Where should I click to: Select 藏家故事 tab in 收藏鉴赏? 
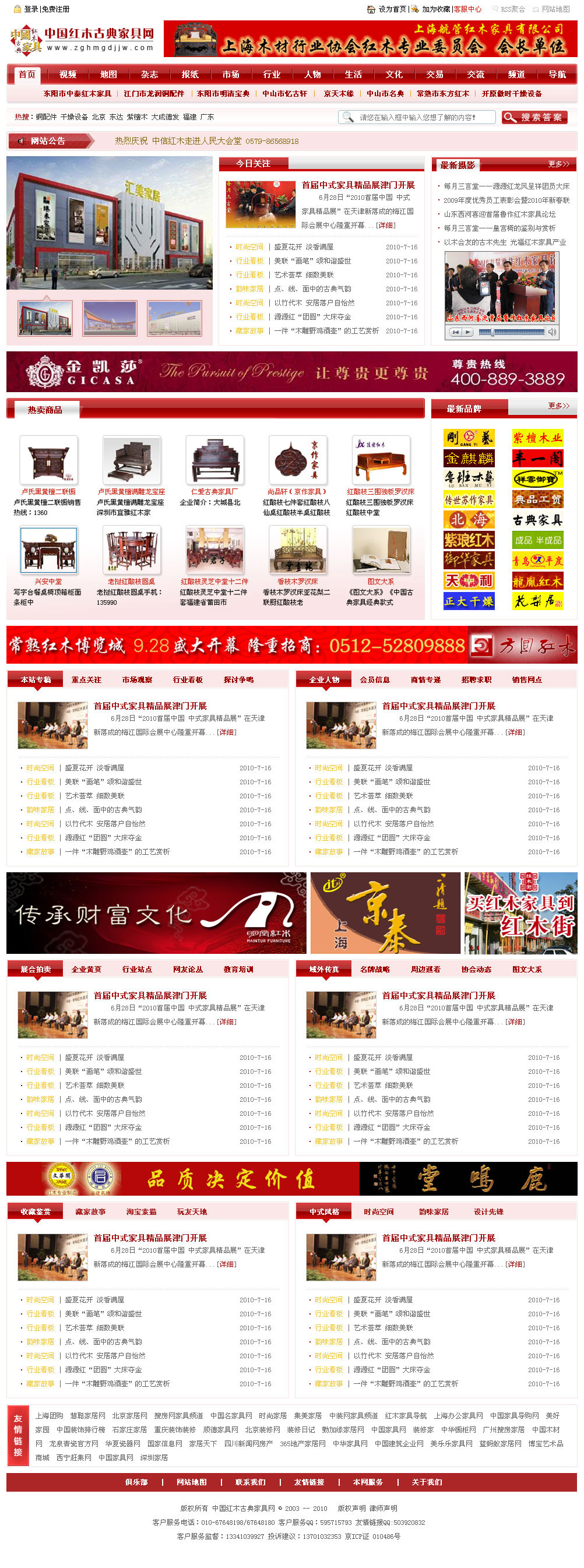pos(90,1211)
